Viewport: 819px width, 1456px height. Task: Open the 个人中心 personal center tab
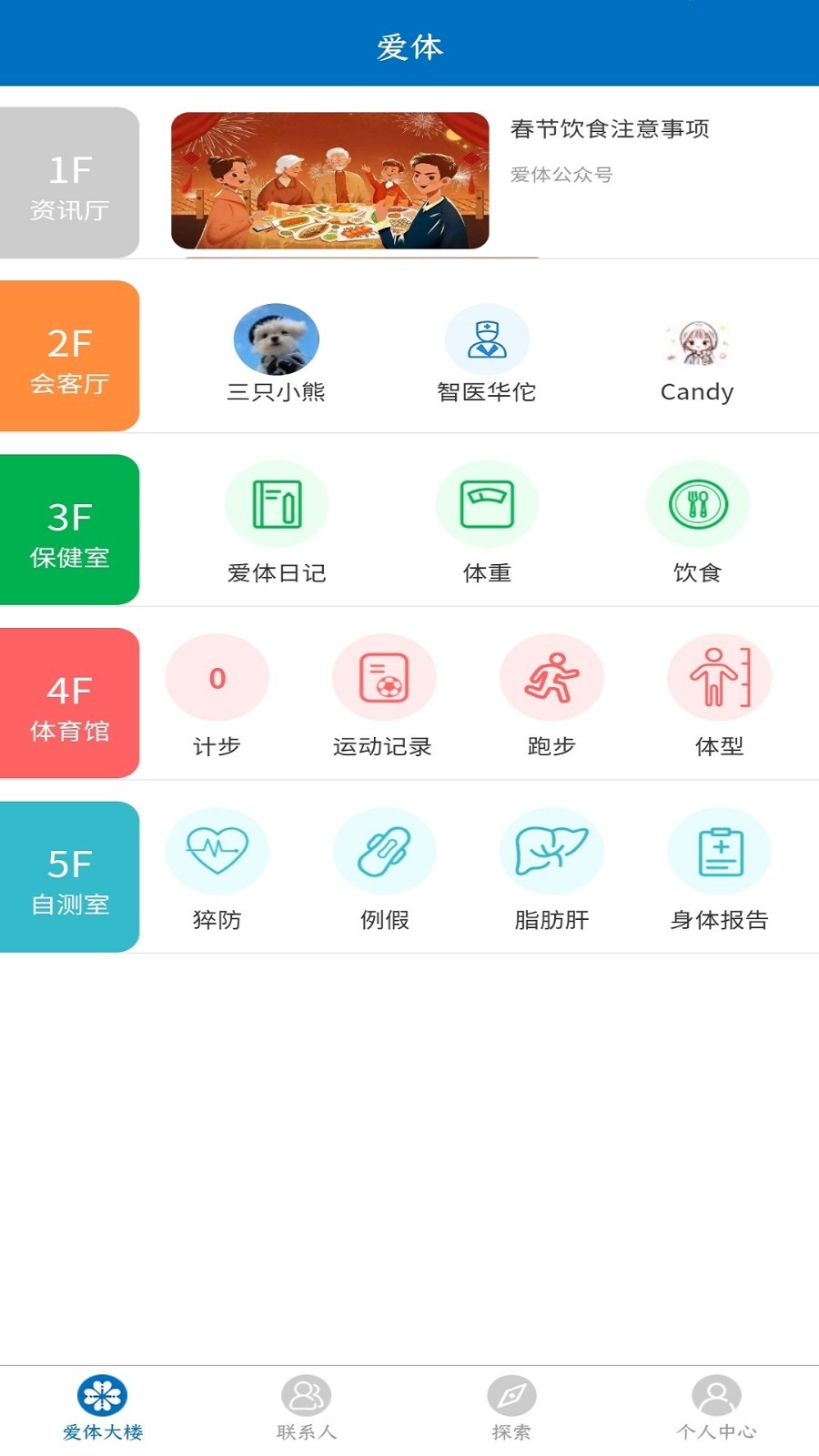717,1401
